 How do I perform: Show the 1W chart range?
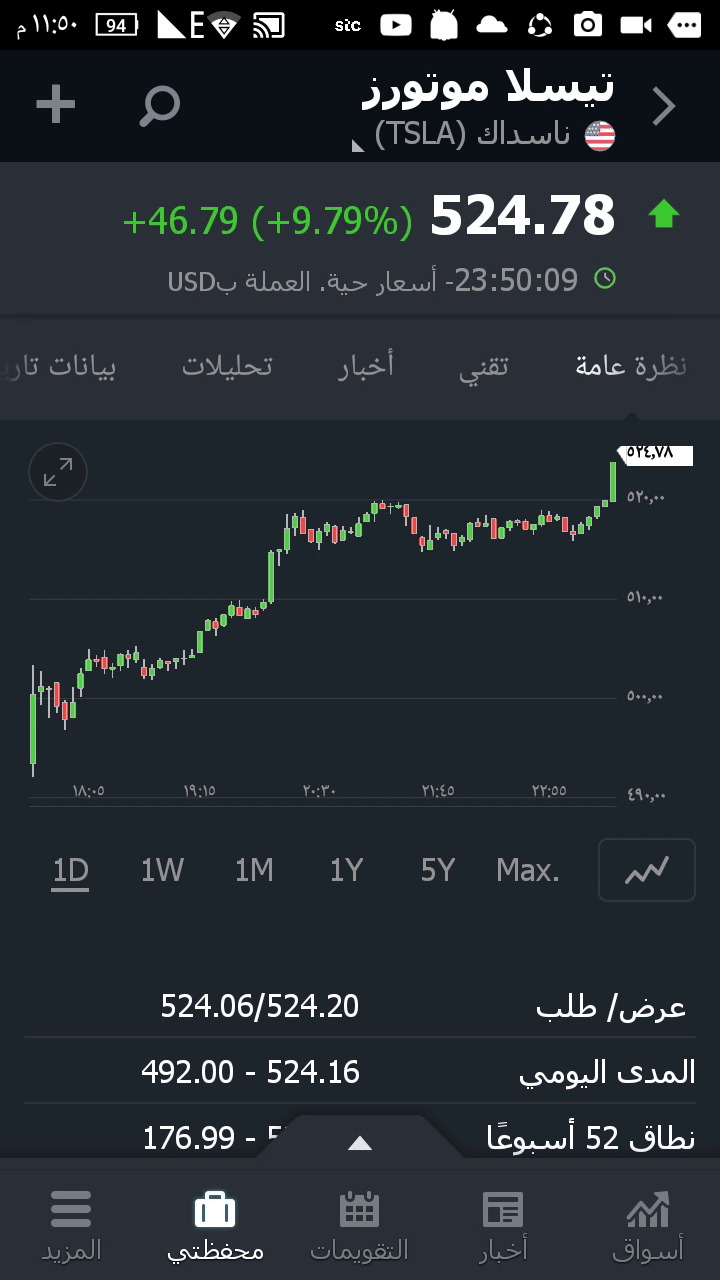coord(162,871)
